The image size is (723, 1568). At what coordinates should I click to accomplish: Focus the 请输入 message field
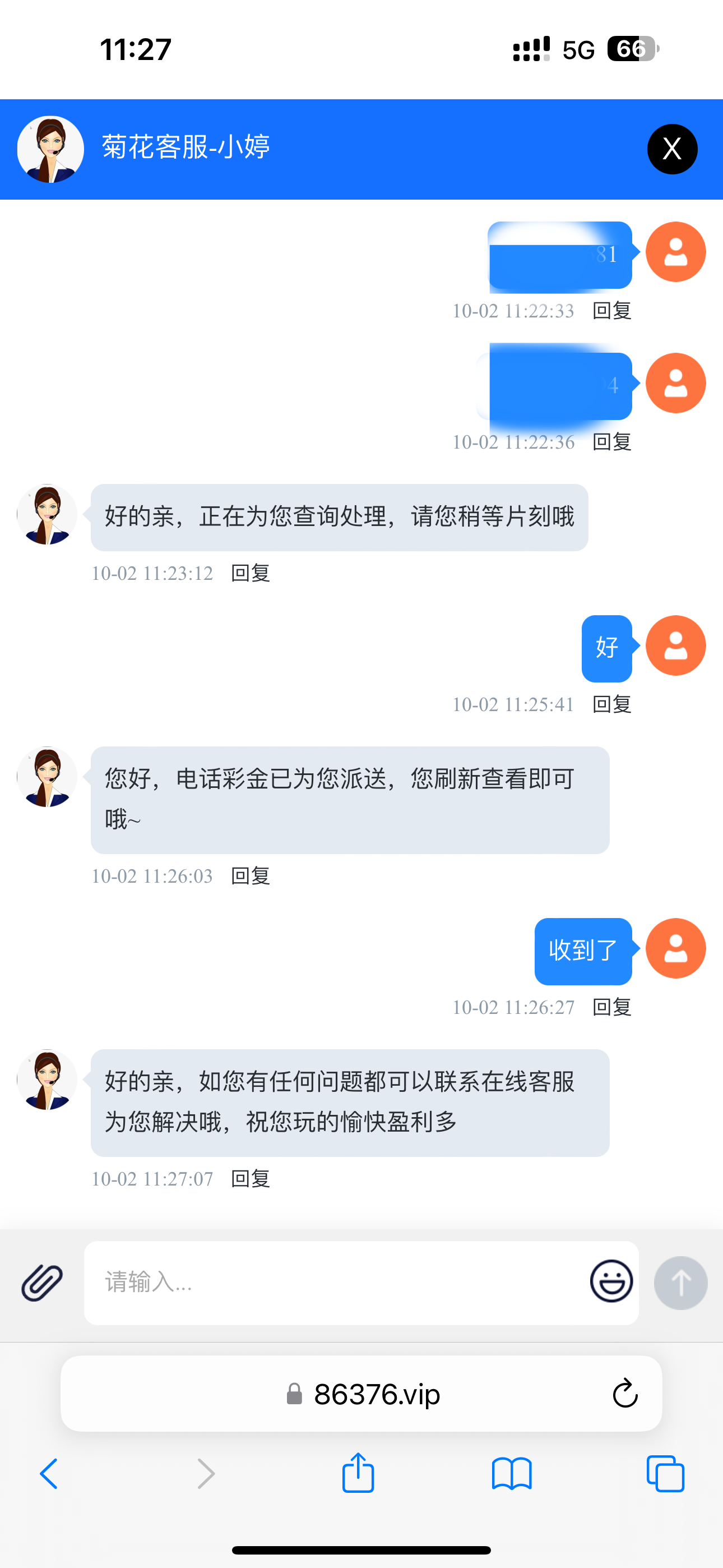pyautogui.click(x=335, y=1282)
